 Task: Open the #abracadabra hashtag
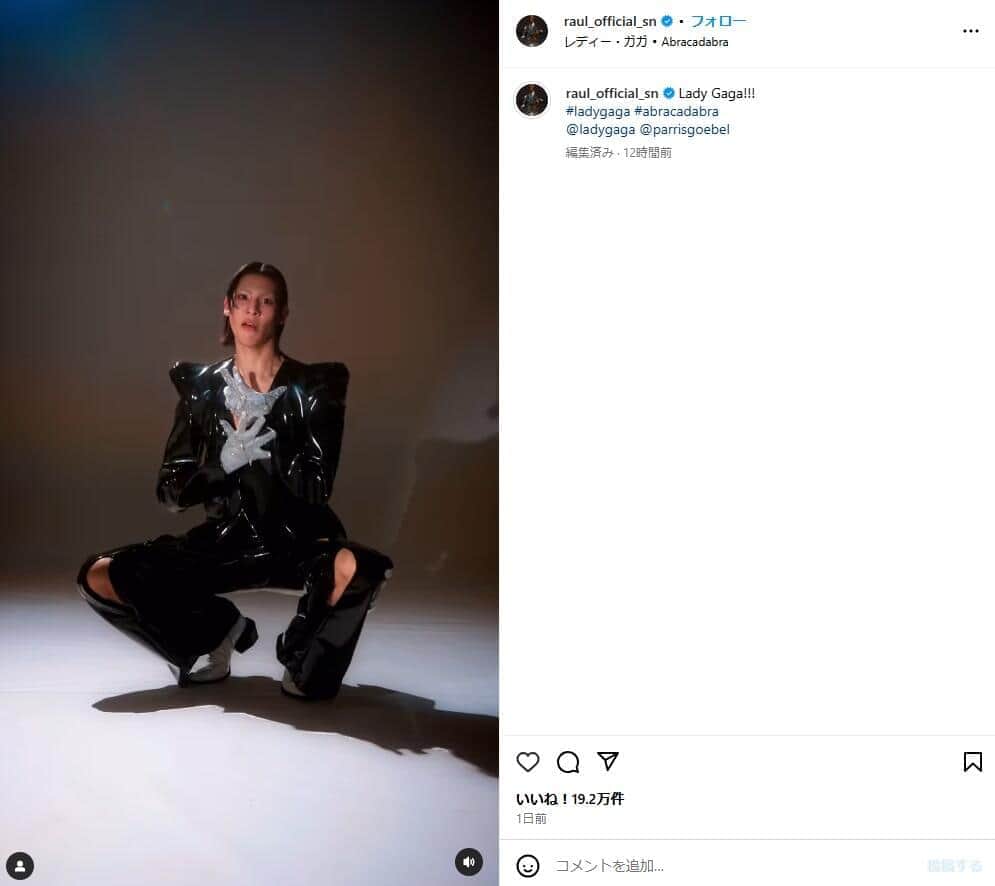[x=676, y=111]
